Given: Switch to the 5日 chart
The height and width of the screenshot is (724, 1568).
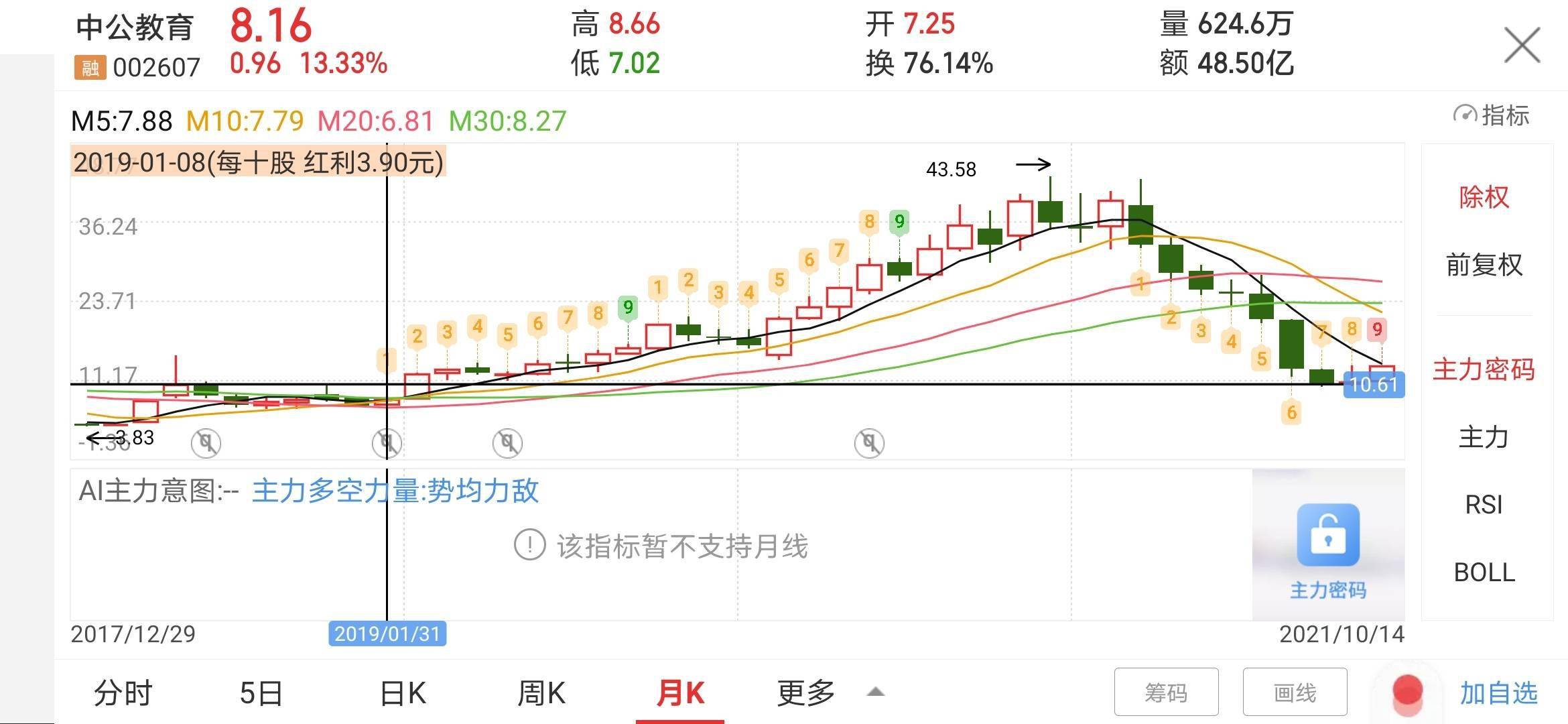Looking at the screenshot, I should click(x=261, y=693).
